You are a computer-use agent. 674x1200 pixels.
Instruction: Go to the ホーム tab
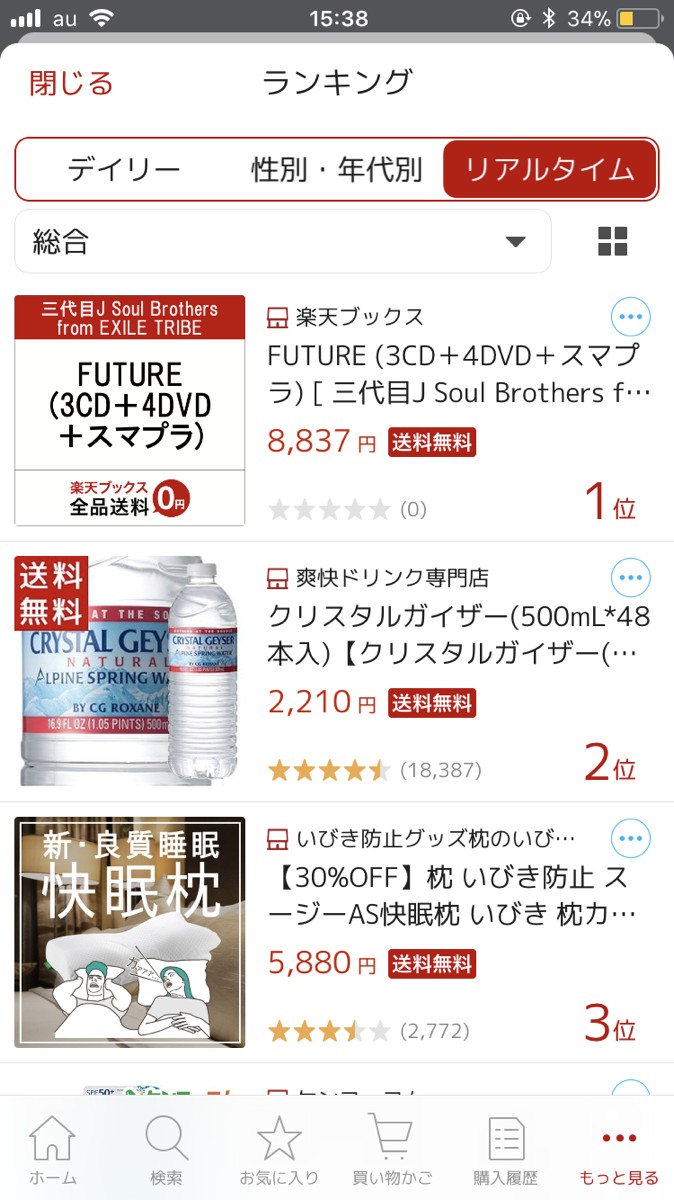coord(53,1150)
